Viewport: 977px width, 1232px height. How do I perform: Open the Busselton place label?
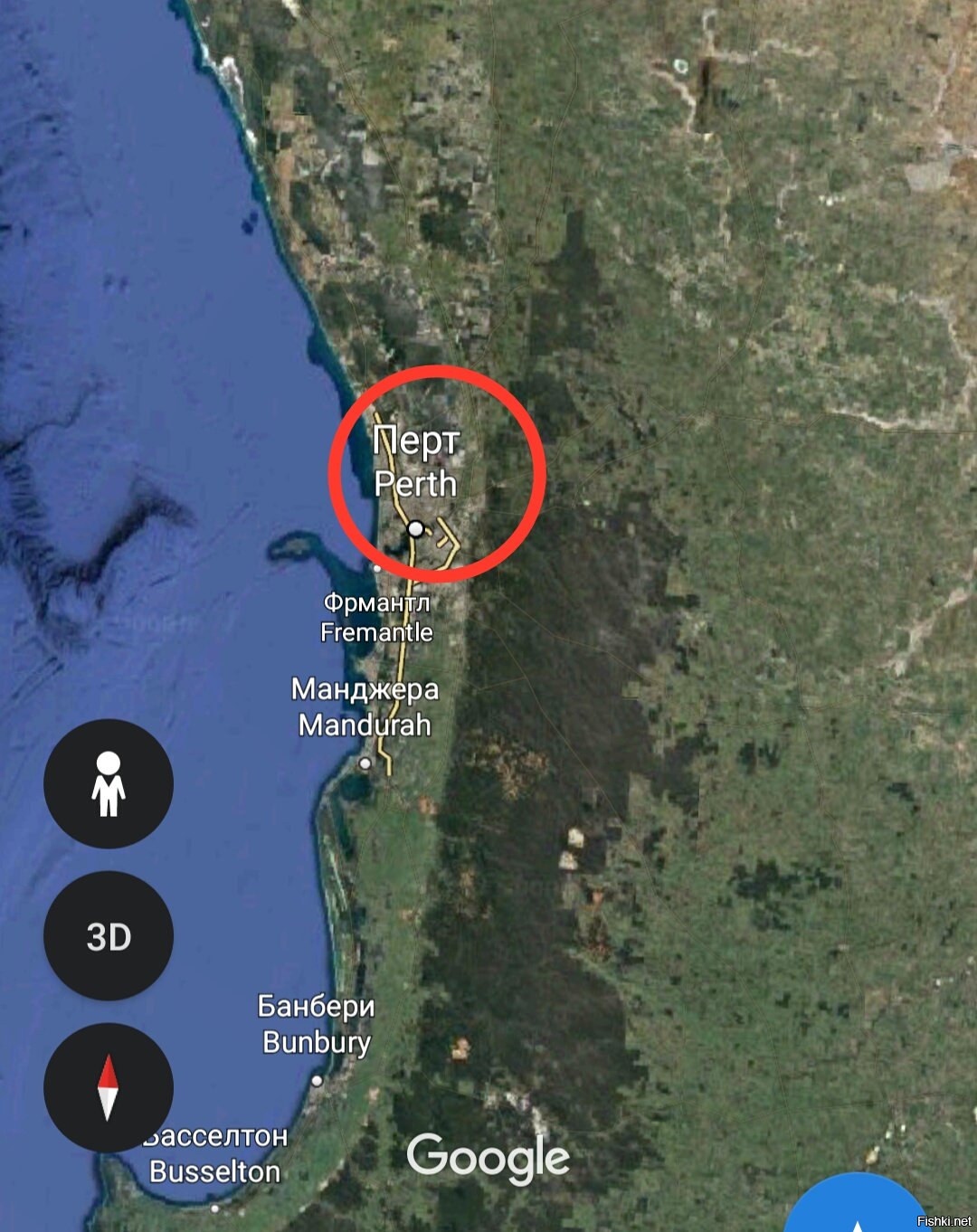[215, 1154]
